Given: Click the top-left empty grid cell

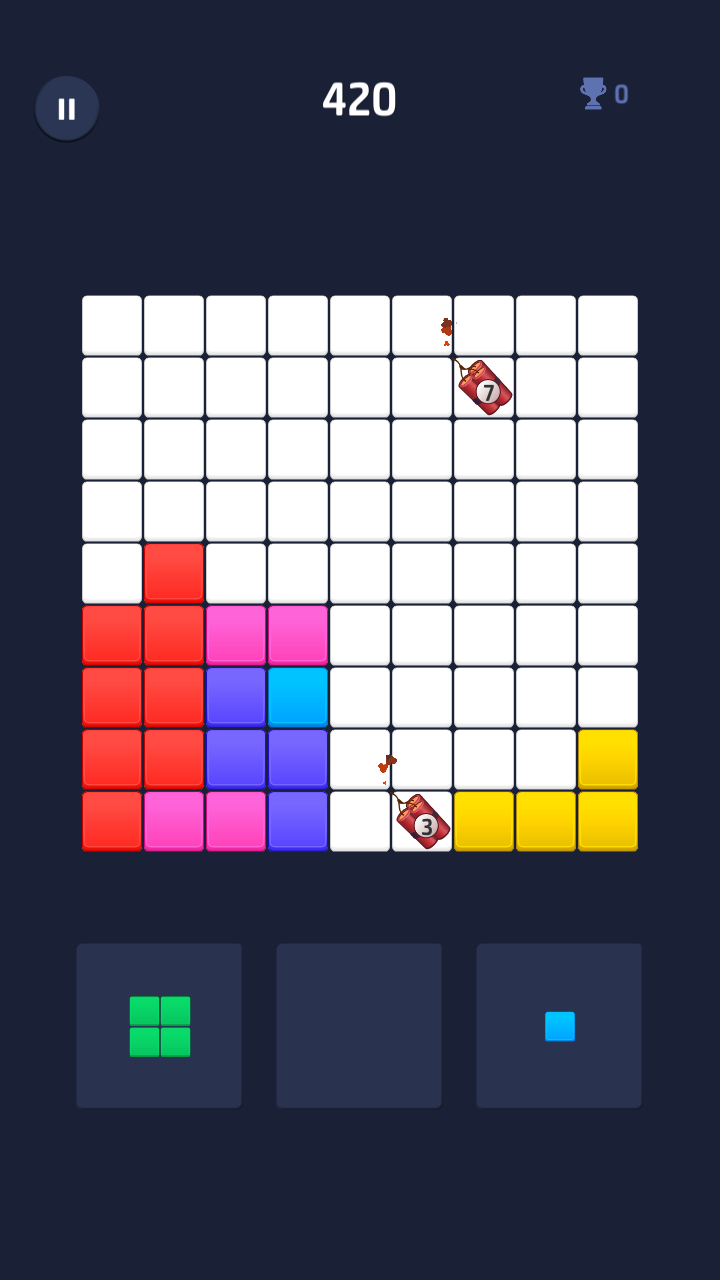Looking at the screenshot, I should click(112, 324).
